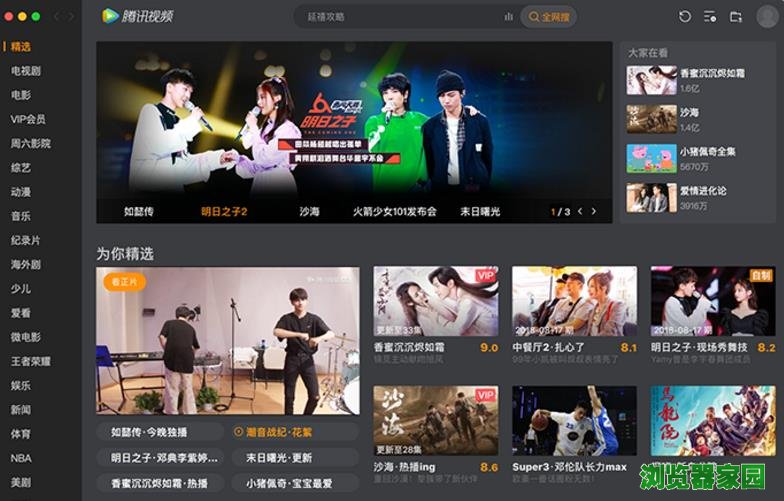The image size is (784, 501).
Task: Open the NBA section
Action: tap(21, 458)
